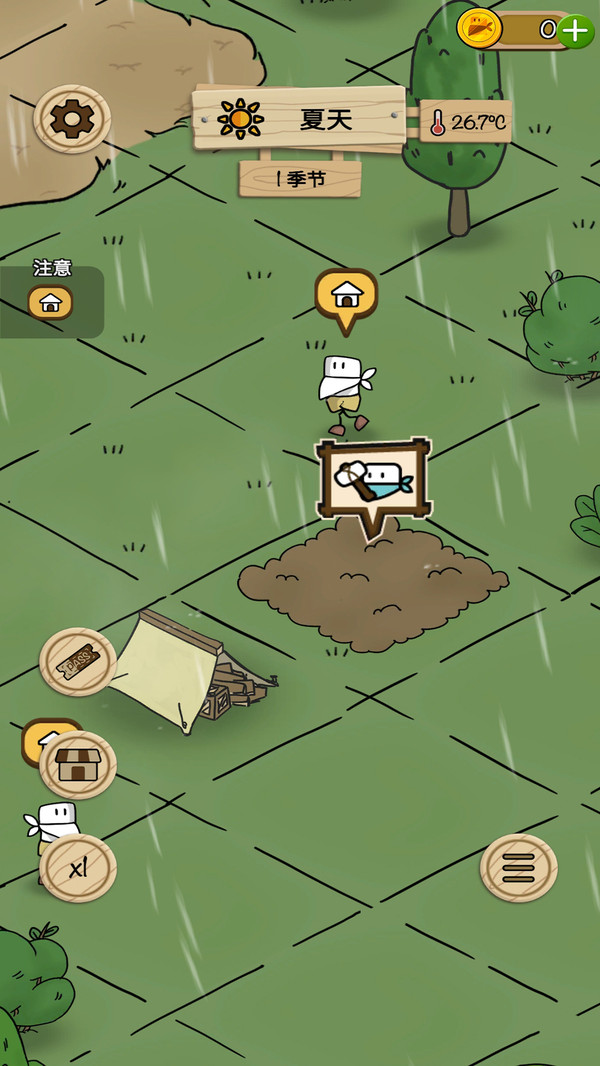Change the x1 game speed
Screen dimensions: 600x1066
[x=78, y=868]
